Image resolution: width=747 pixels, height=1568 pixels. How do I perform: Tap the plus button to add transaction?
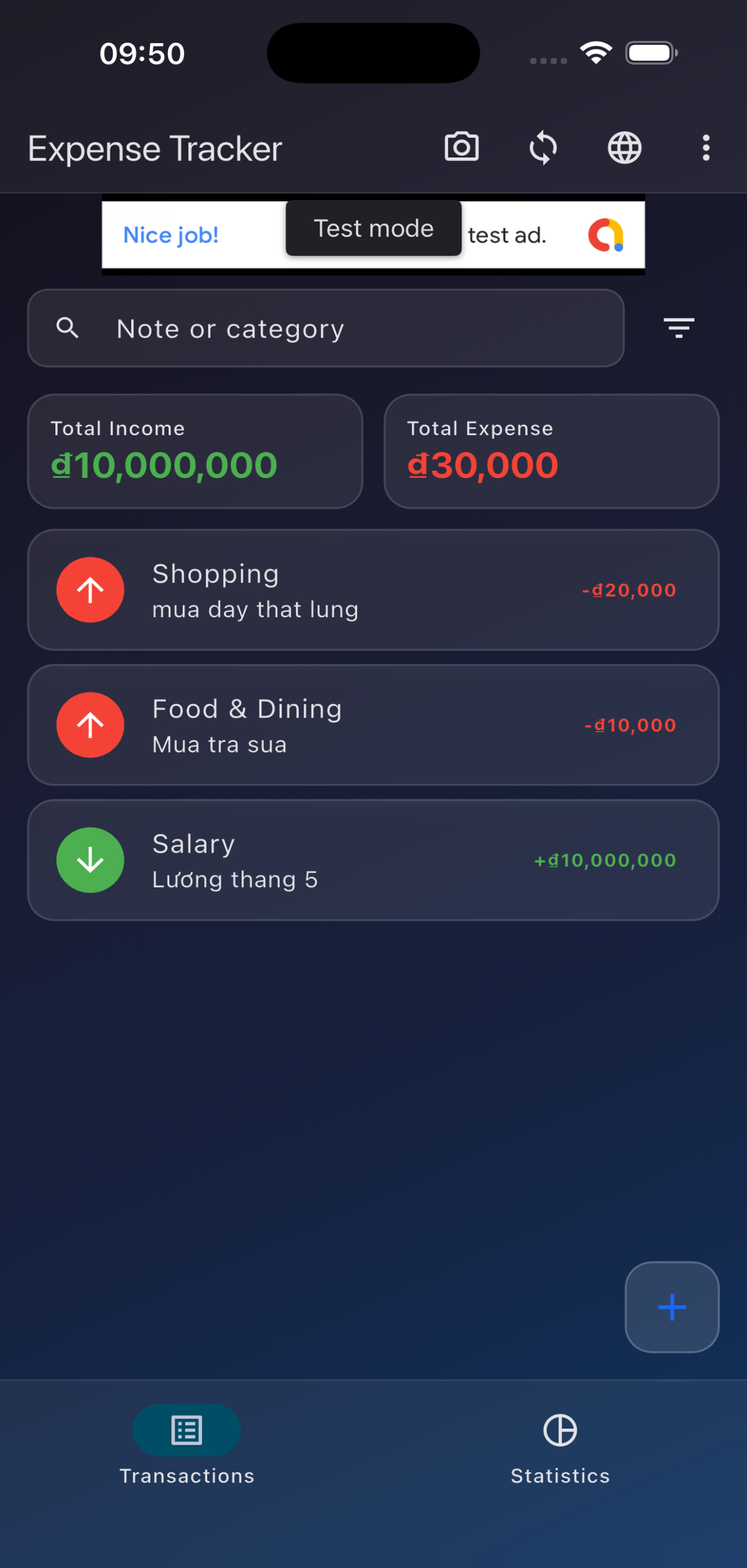[672, 1307]
